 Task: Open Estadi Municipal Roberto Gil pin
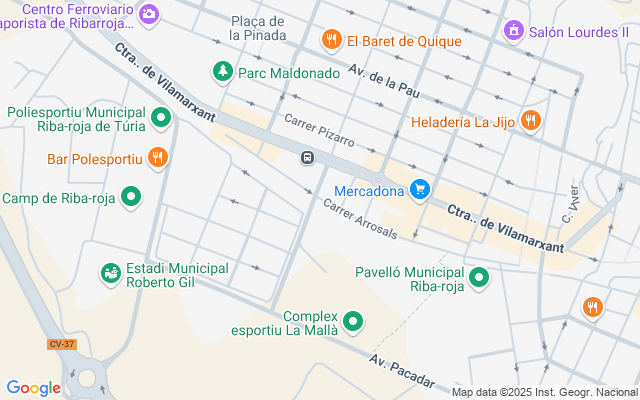[x=111, y=274]
